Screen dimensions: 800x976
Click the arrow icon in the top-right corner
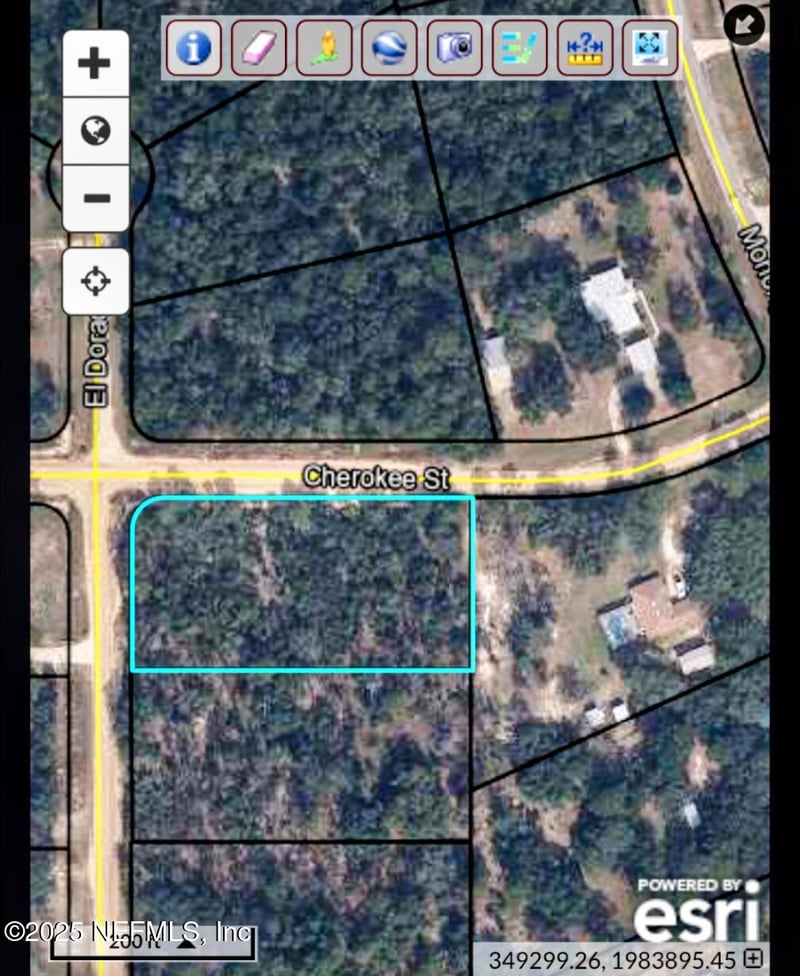point(744,24)
